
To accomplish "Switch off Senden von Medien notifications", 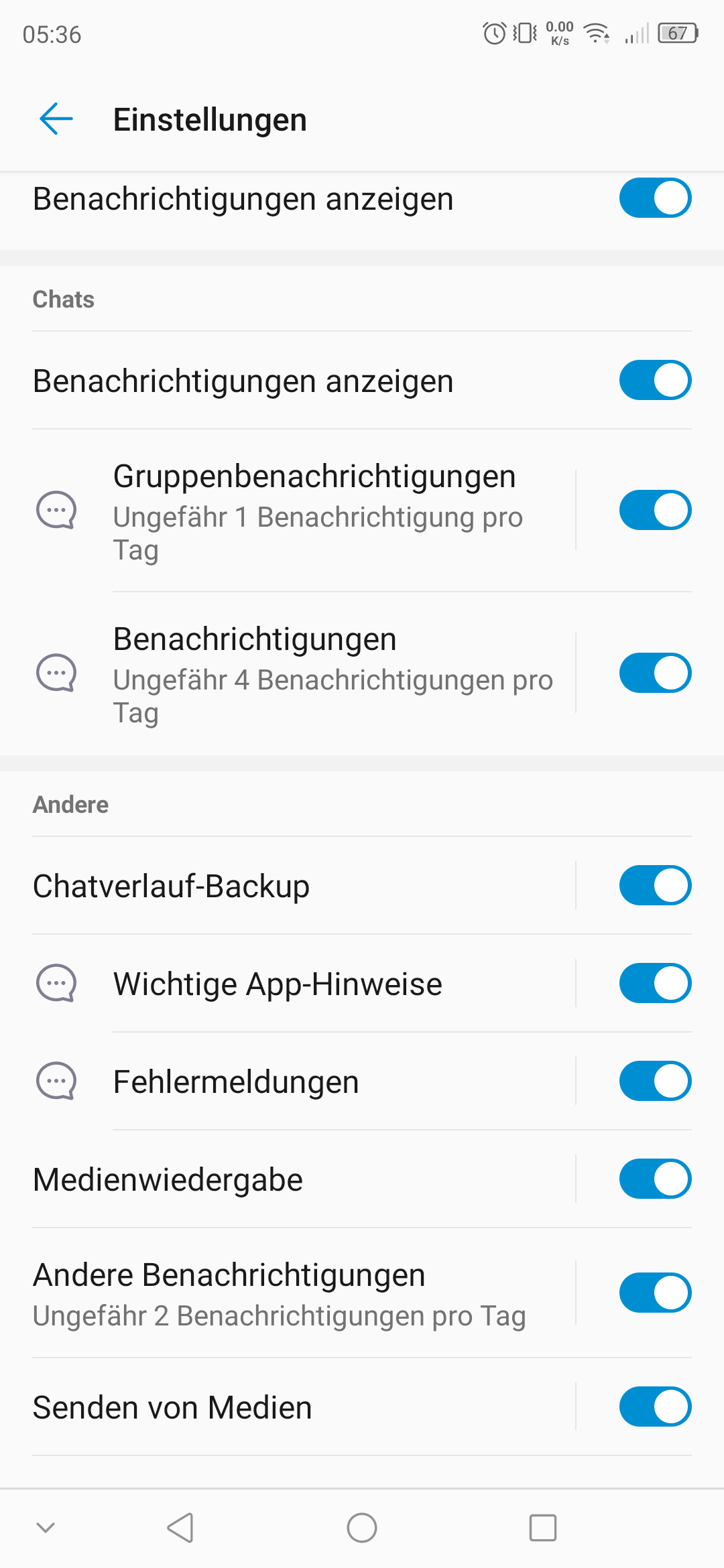I will tap(655, 1407).
